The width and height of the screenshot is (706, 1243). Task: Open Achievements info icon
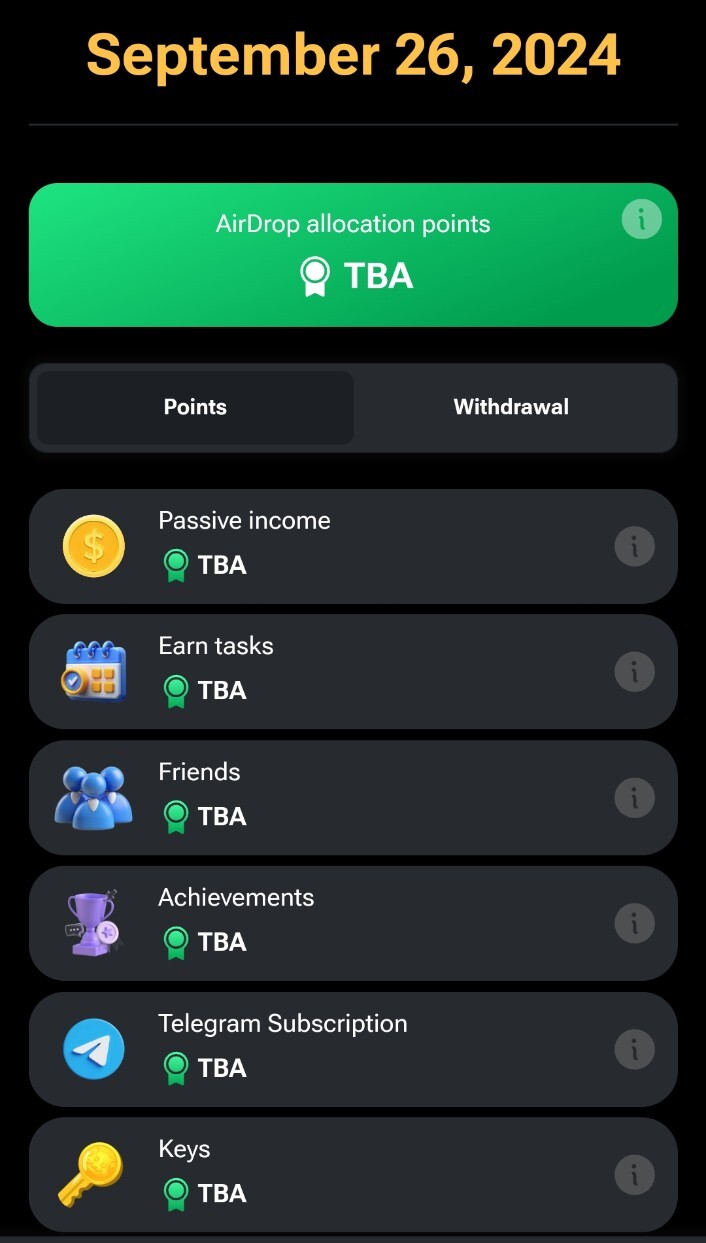[634, 923]
